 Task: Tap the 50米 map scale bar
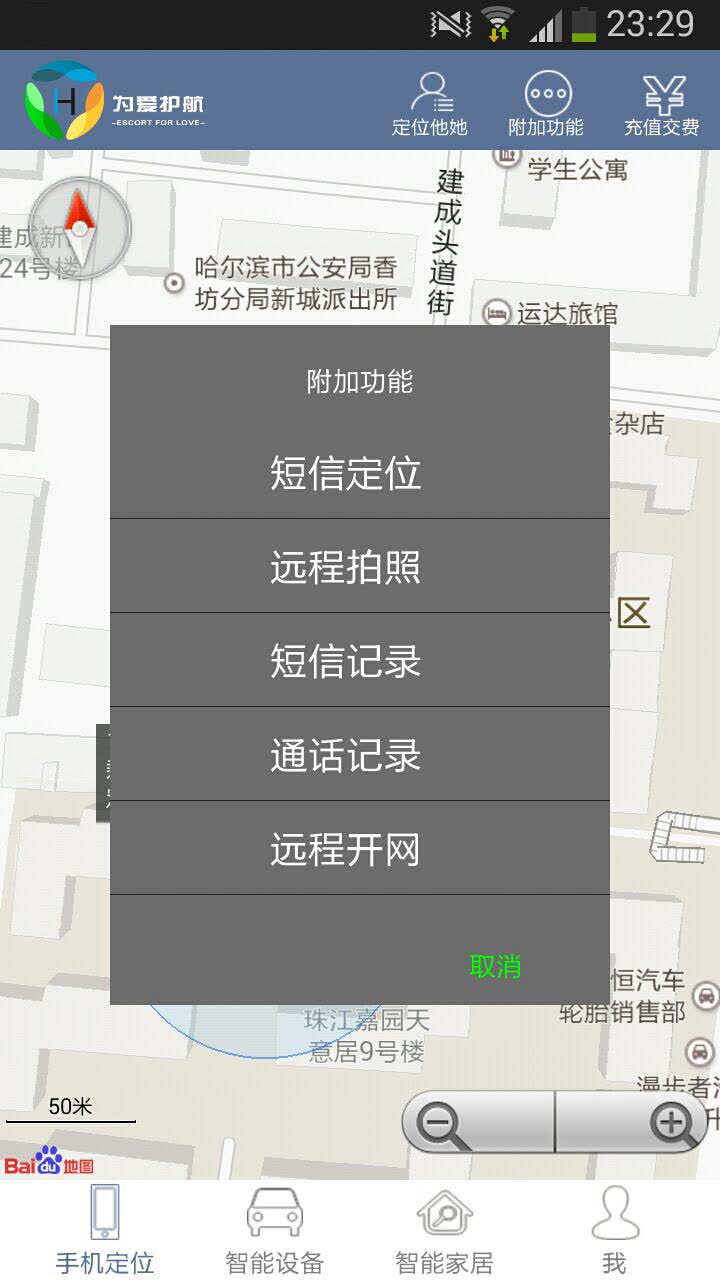coord(70,1108)
